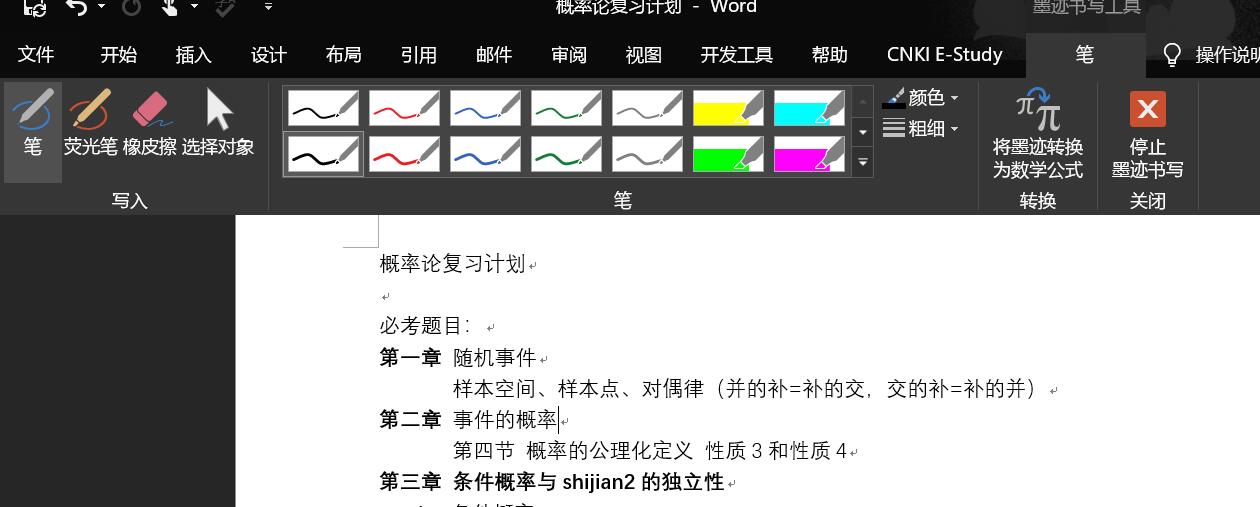Open the 视图 tab

[644, 55]
